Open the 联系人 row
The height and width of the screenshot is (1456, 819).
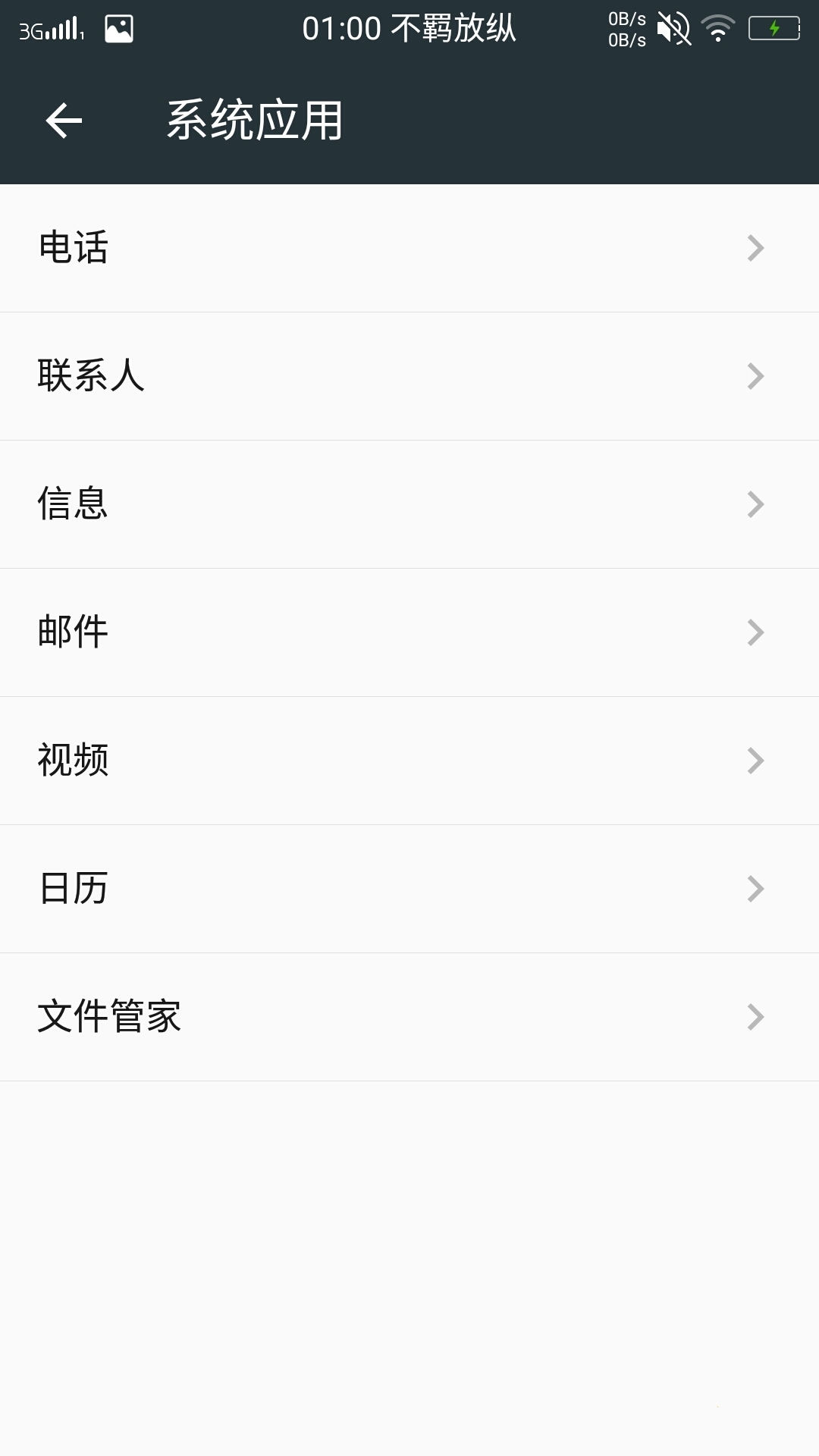point(409,376)
